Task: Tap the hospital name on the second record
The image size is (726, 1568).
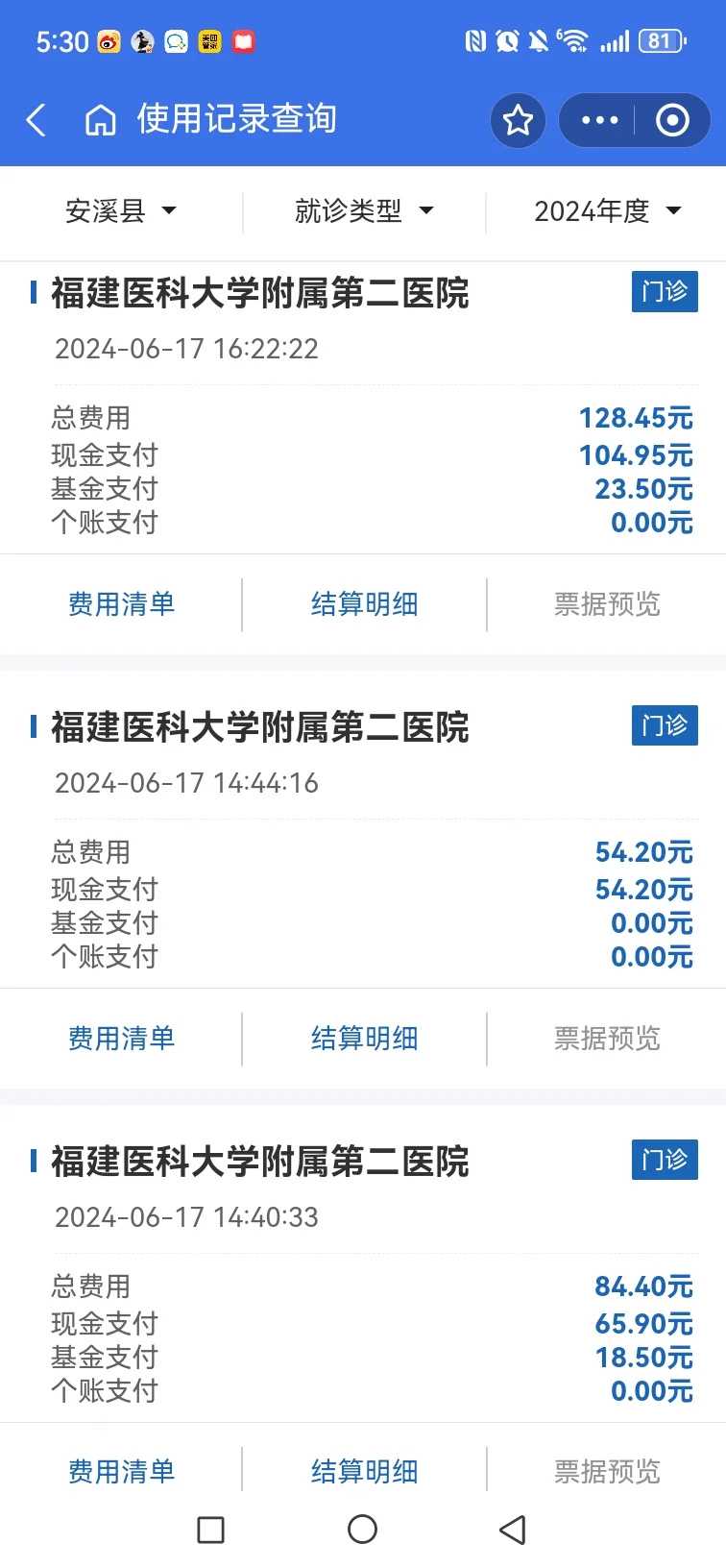Action: coord(259,728)
